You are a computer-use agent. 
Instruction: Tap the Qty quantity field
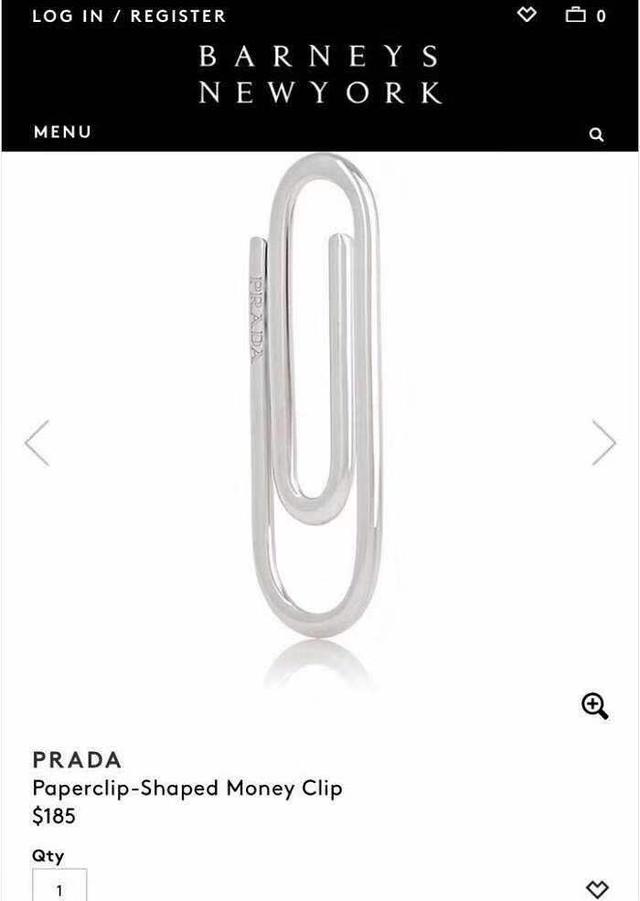59,886
